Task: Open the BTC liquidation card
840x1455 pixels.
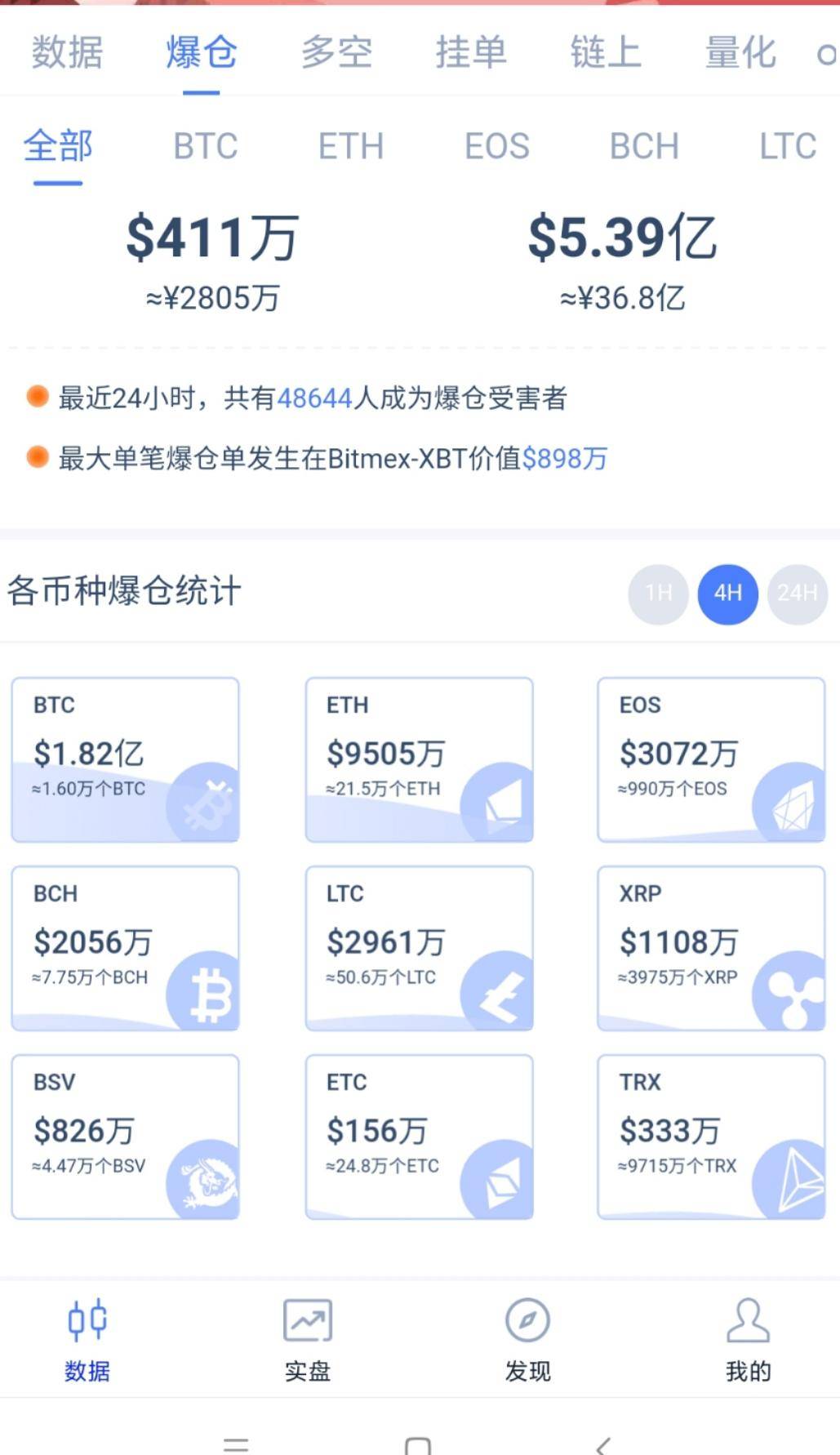Action: pos(125,759)
